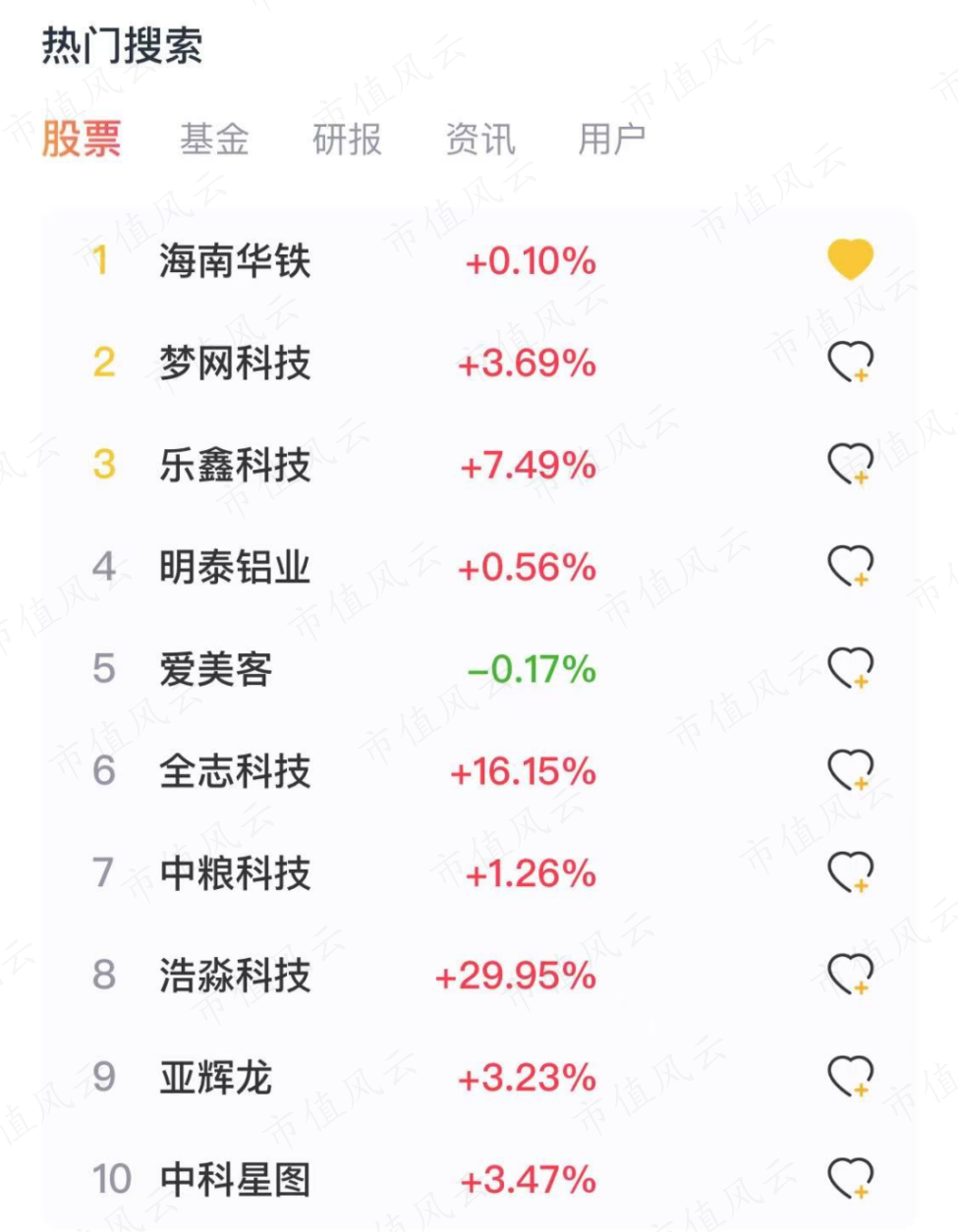Open 海南华铁 stock details
The image size is (958, 1232).
point(236,261)
